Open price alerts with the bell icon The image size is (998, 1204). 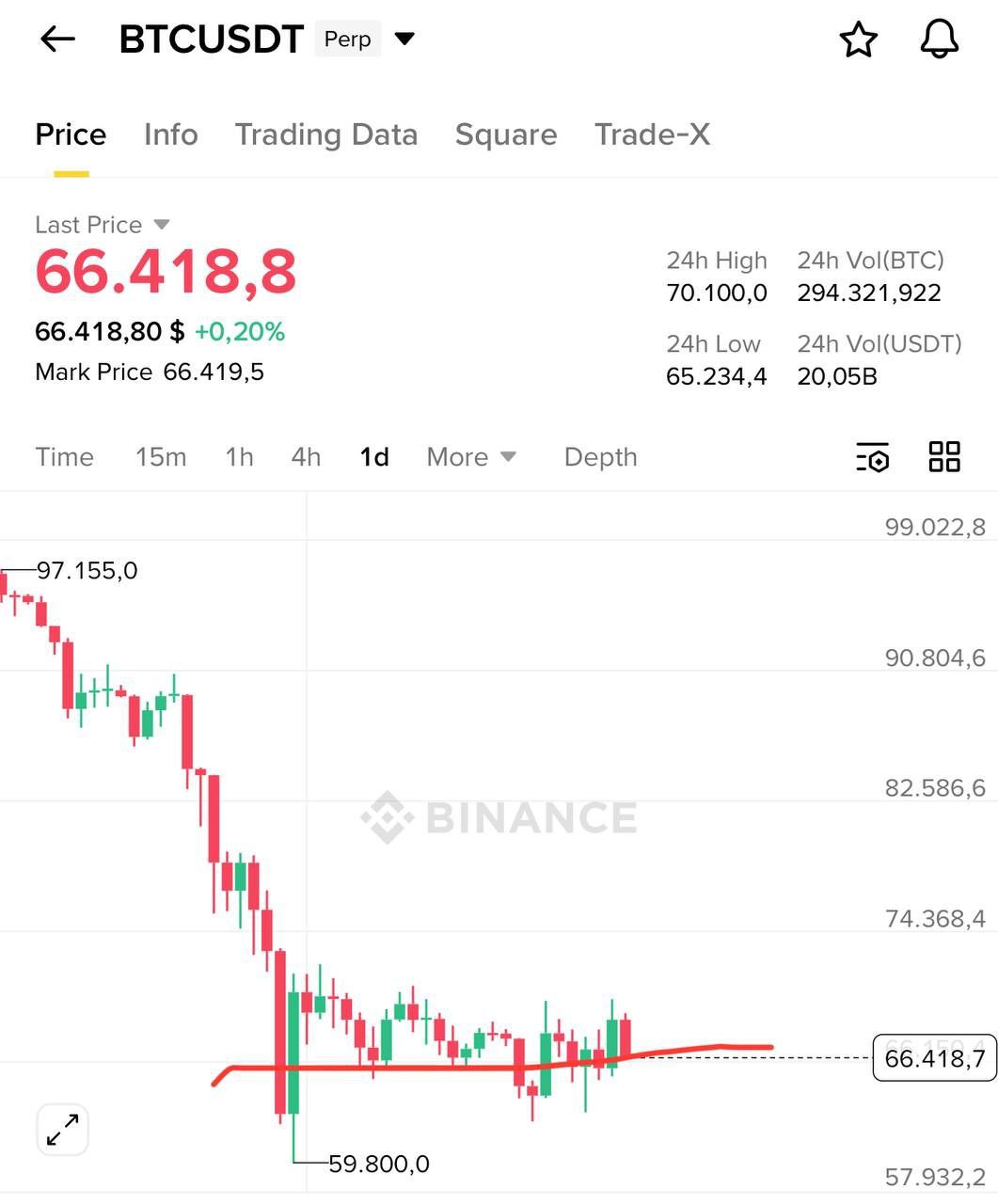pos(939,40)
